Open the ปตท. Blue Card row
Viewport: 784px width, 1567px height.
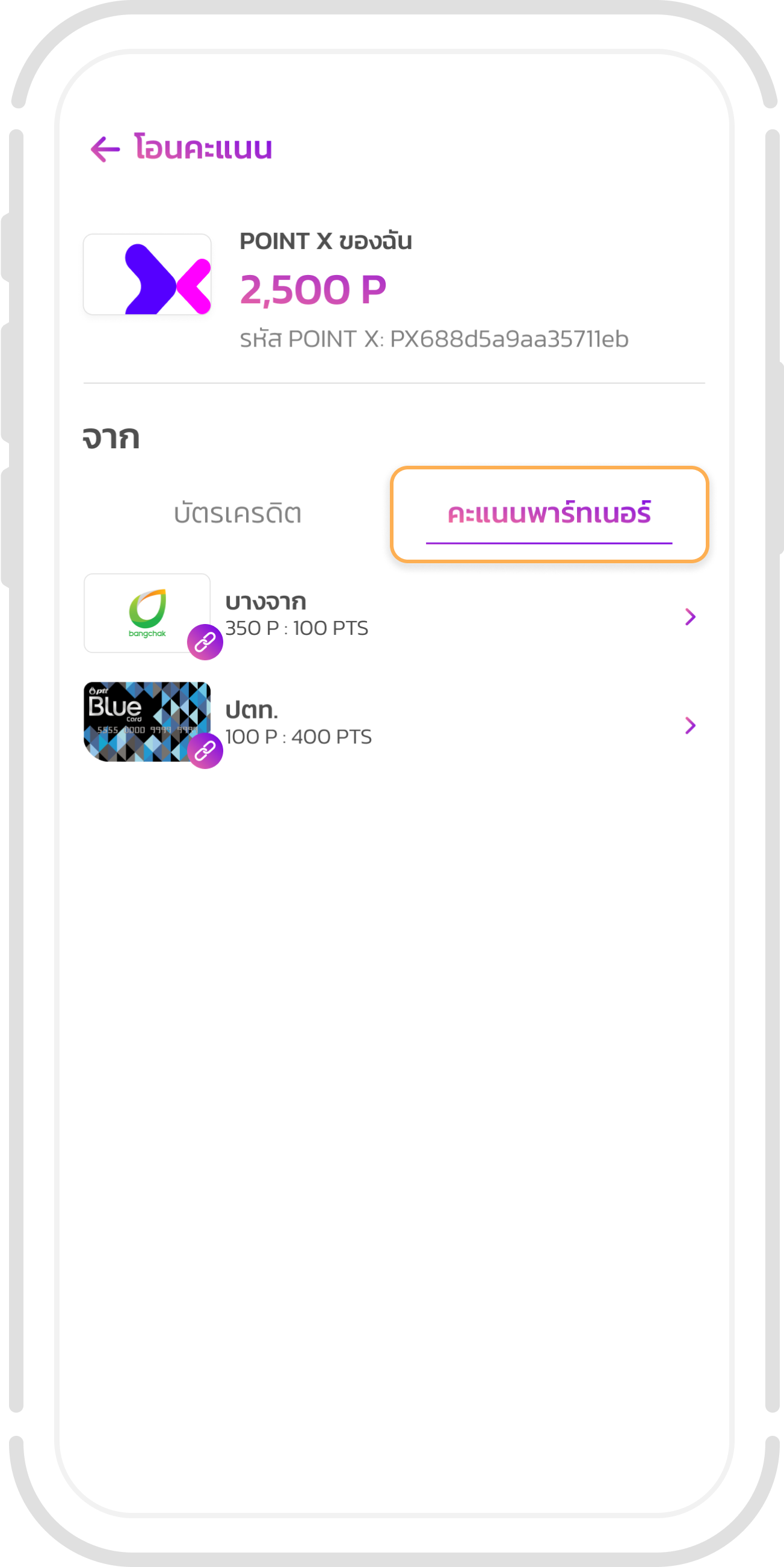(394, 724)
